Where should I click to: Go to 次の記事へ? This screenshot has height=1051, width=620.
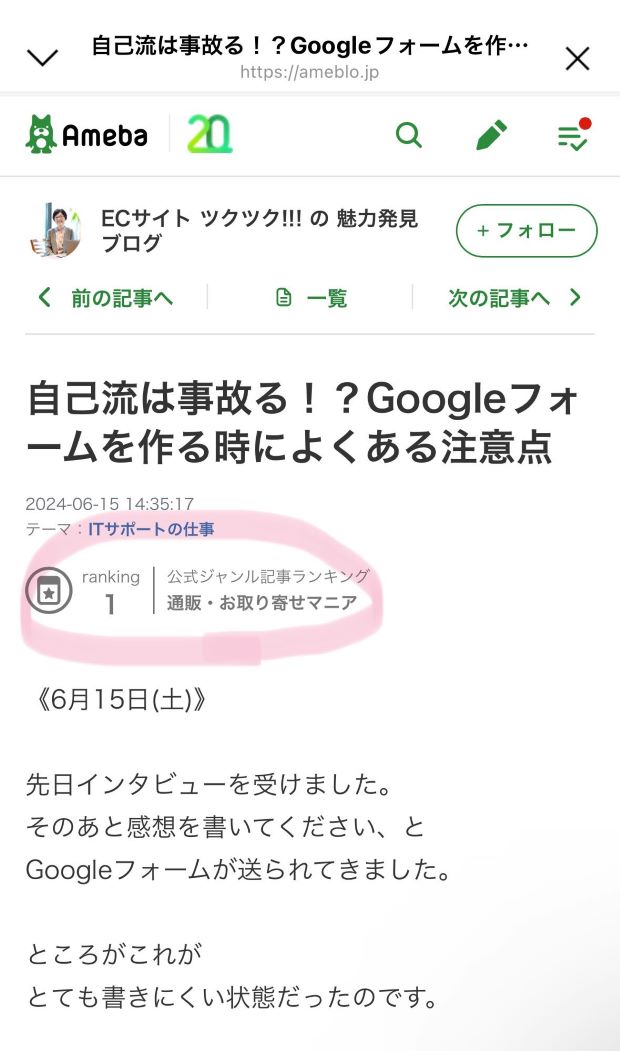click(514, 298)
